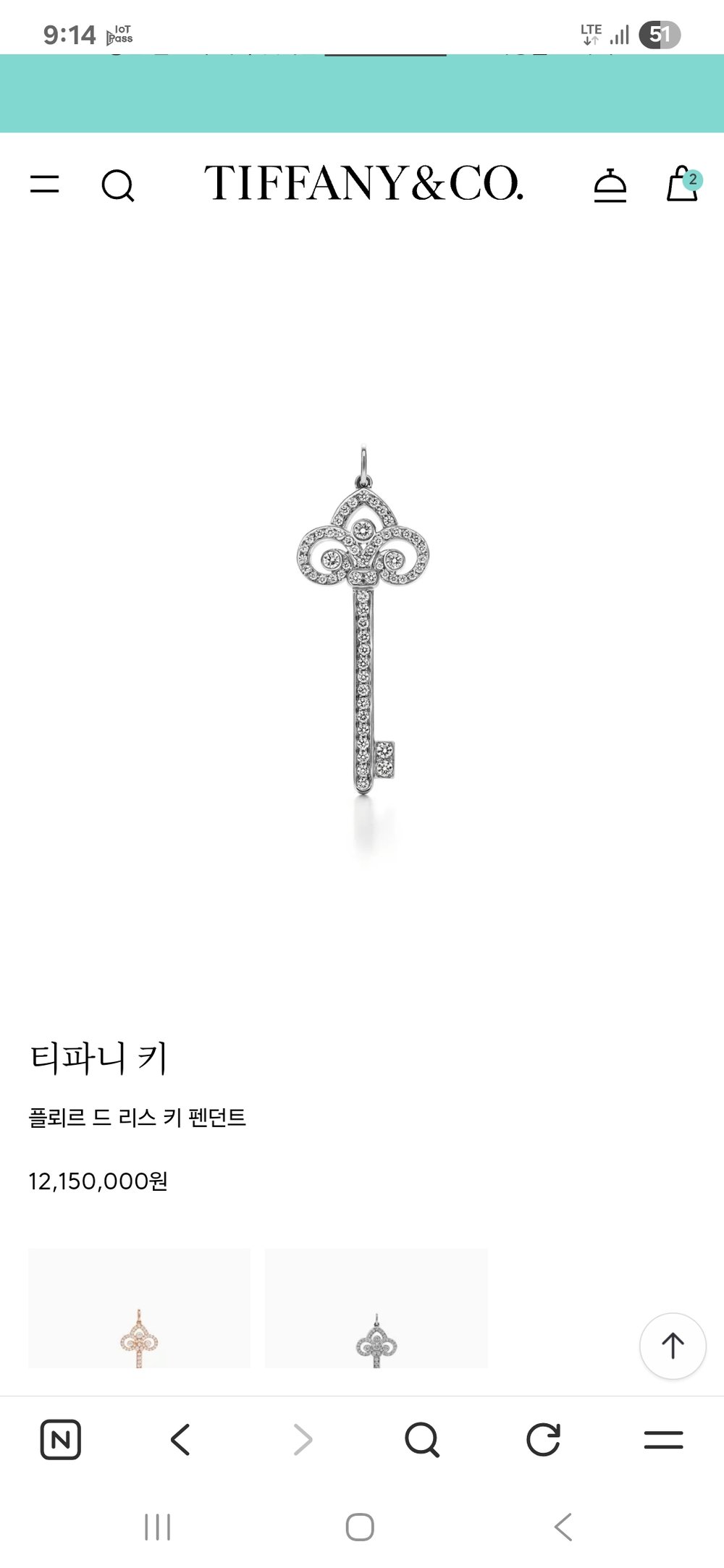Open the concierge bell icon
Screen dimensions: 724x1568
tap(610, 185)
